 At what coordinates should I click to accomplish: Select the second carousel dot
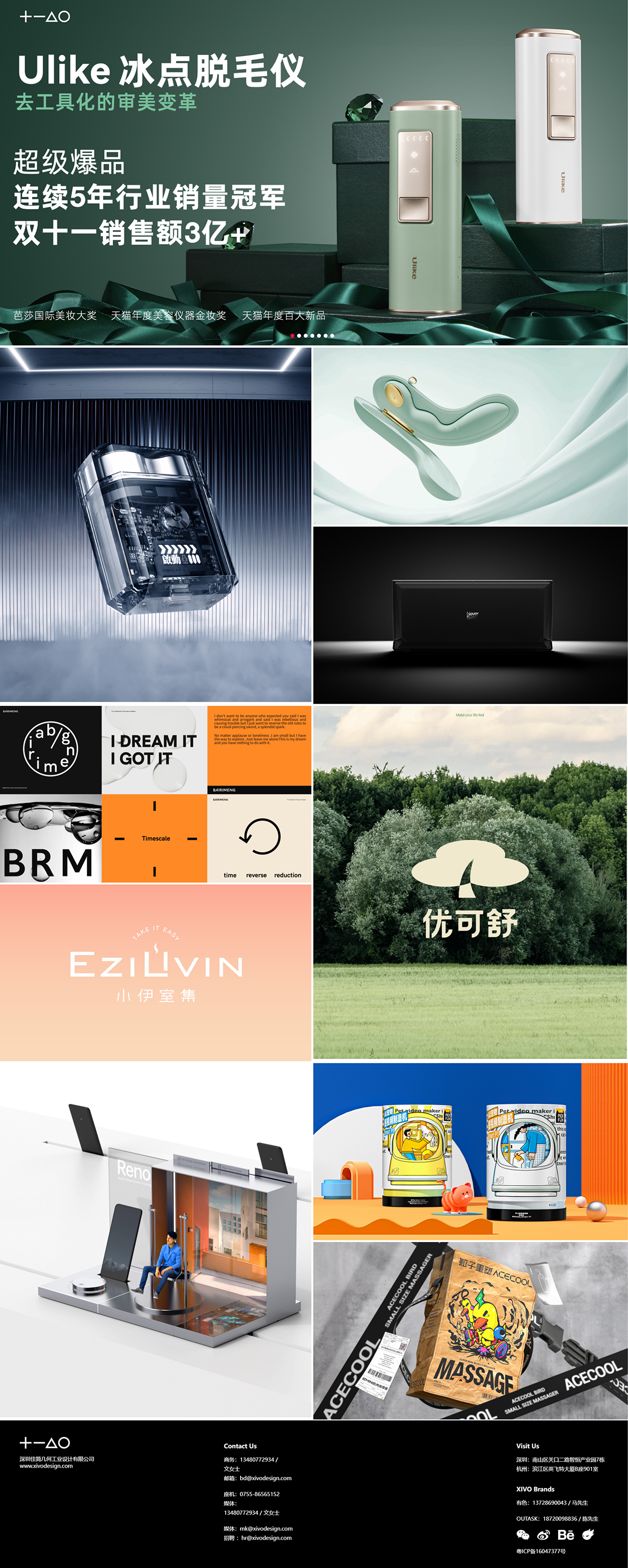pos(299,335)
